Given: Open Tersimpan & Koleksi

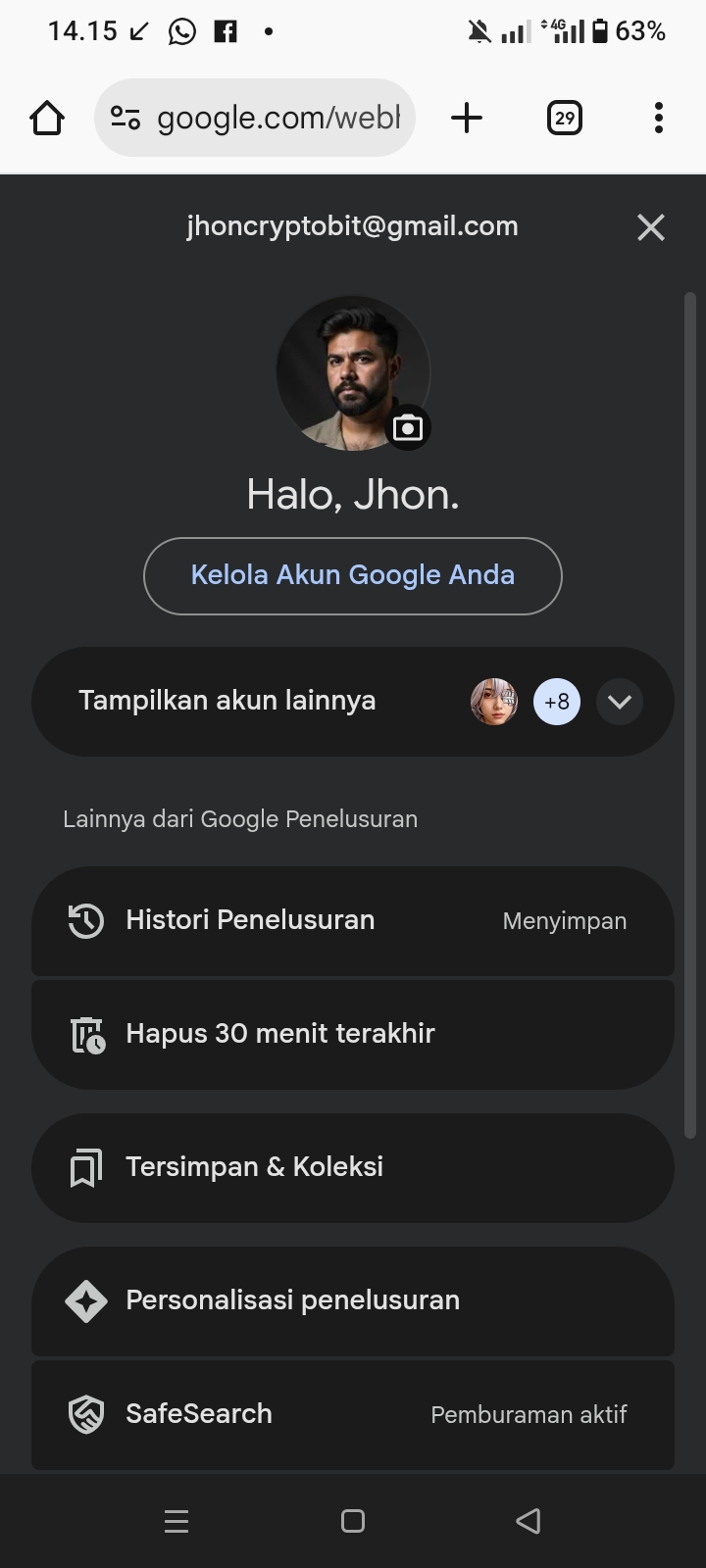Looking at the screenshot, I should [x=353, y=1167].
